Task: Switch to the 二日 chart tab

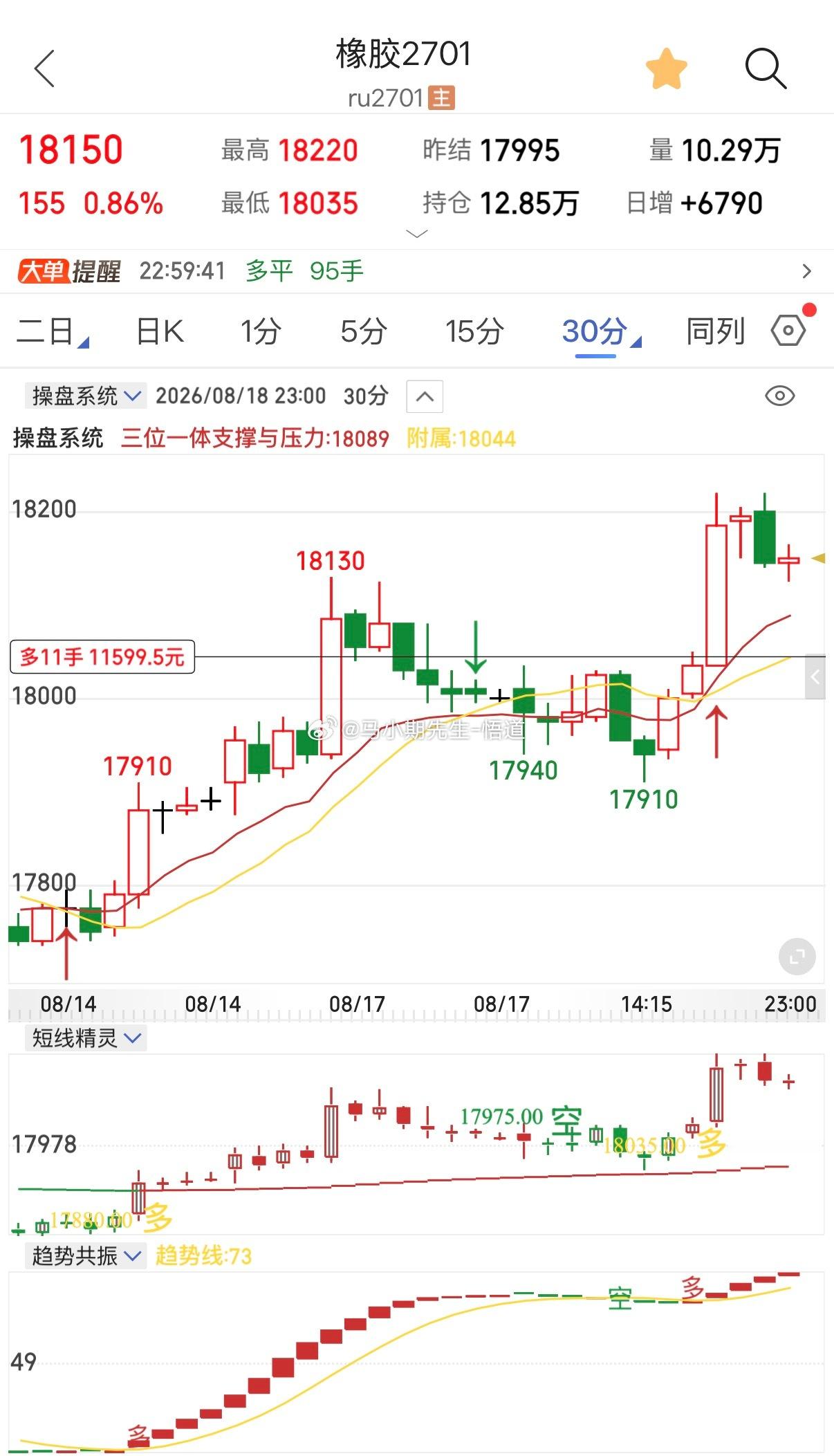Action: (52, 331)
